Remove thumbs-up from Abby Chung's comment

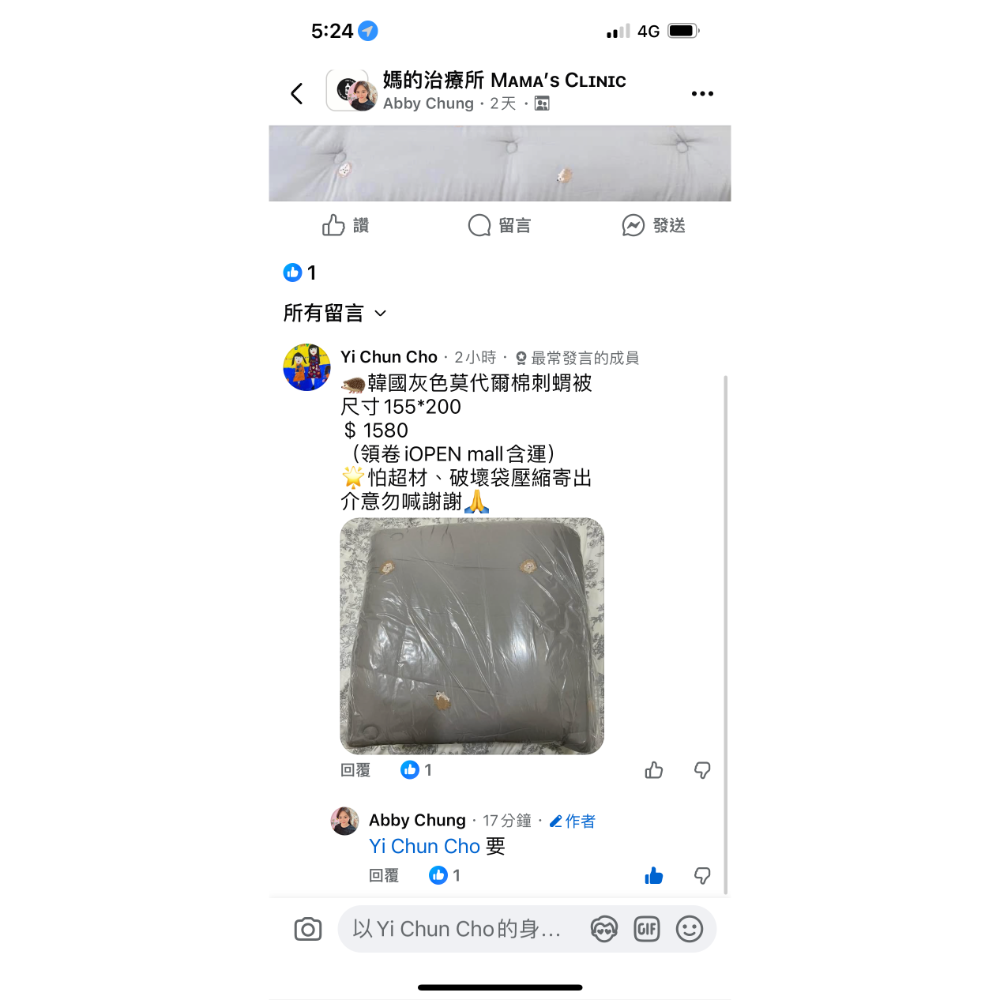coord(654,876)
